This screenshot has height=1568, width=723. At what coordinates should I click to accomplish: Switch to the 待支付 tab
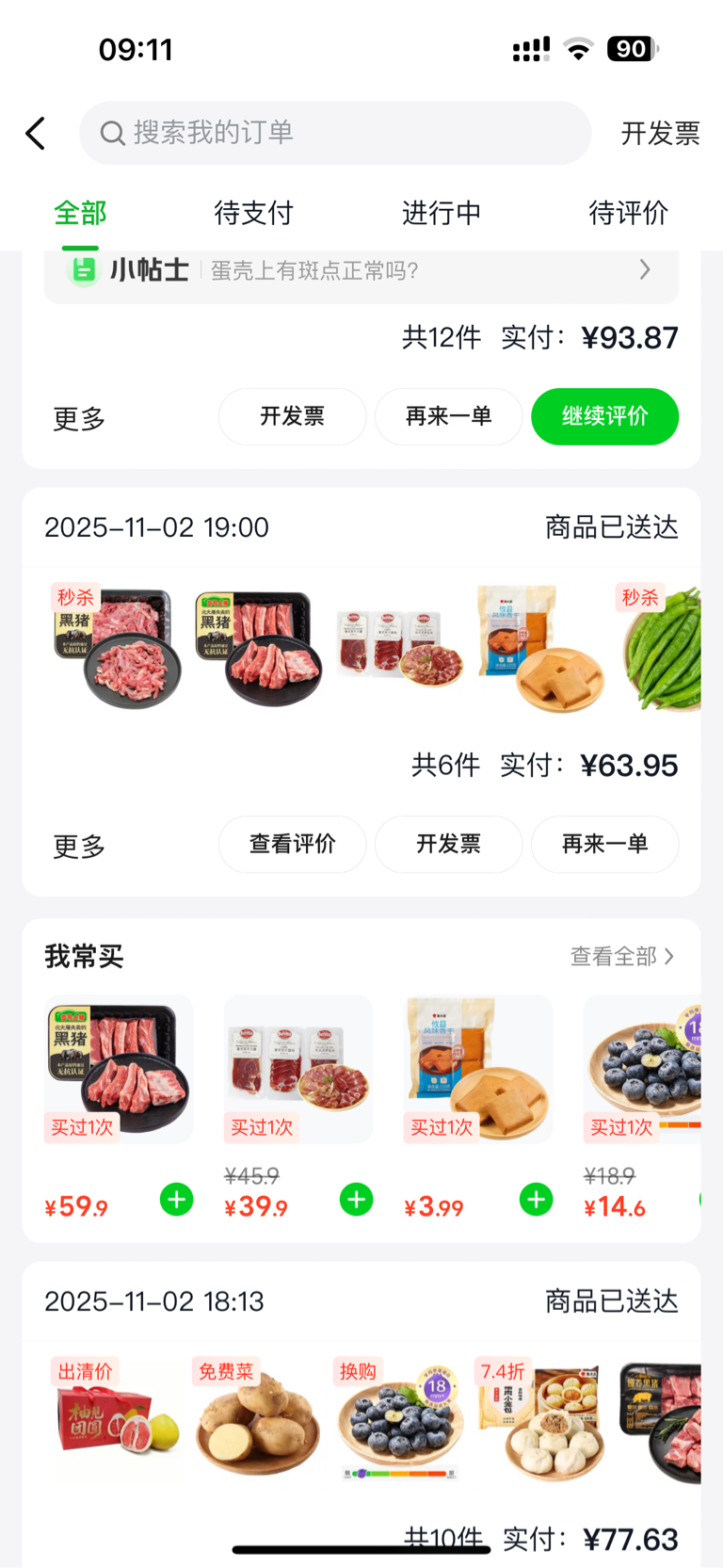click(x=253, y=213)
